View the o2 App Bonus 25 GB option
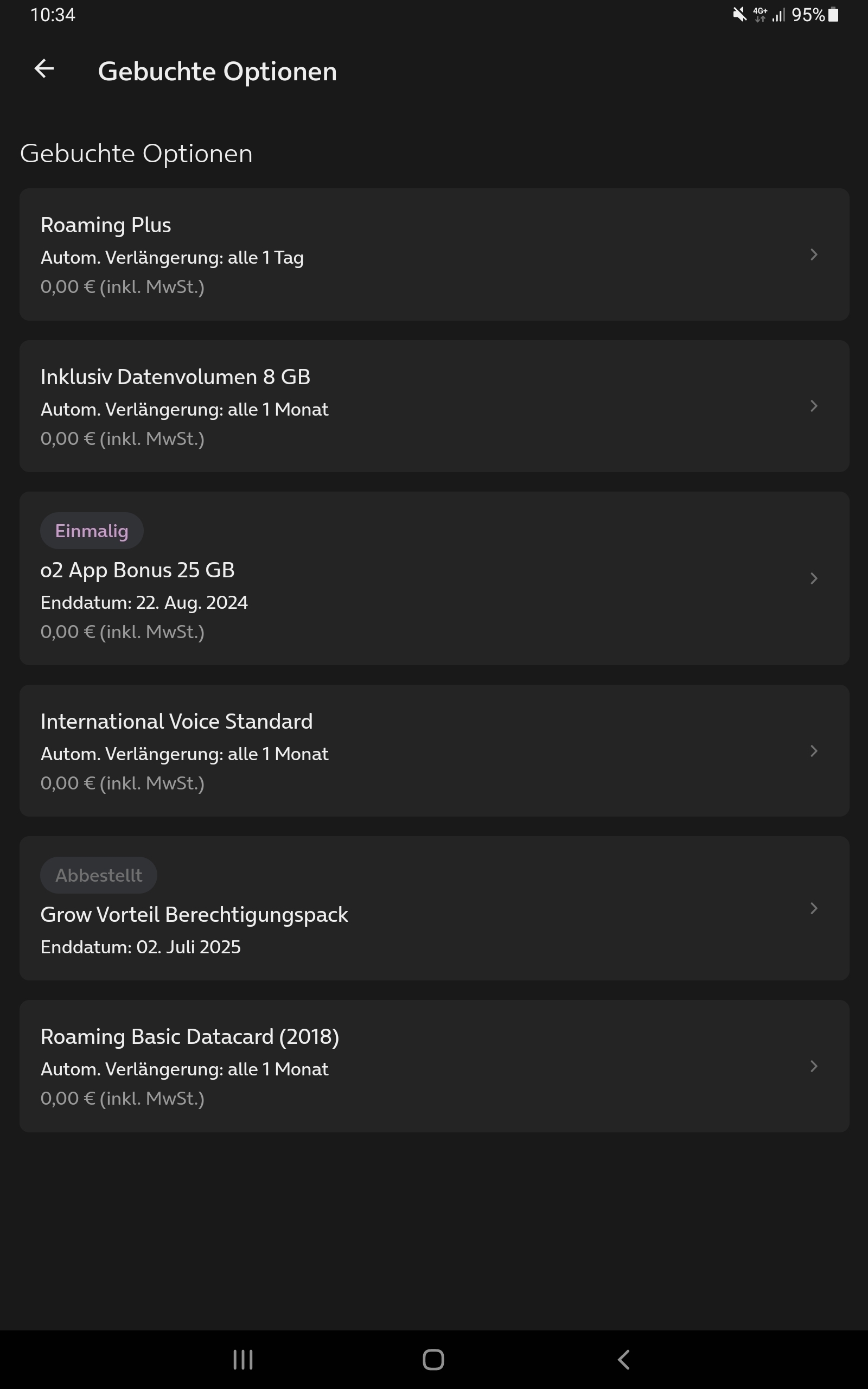The height and width of the screenshot is (1389, 868). click(x=434, y=578)
